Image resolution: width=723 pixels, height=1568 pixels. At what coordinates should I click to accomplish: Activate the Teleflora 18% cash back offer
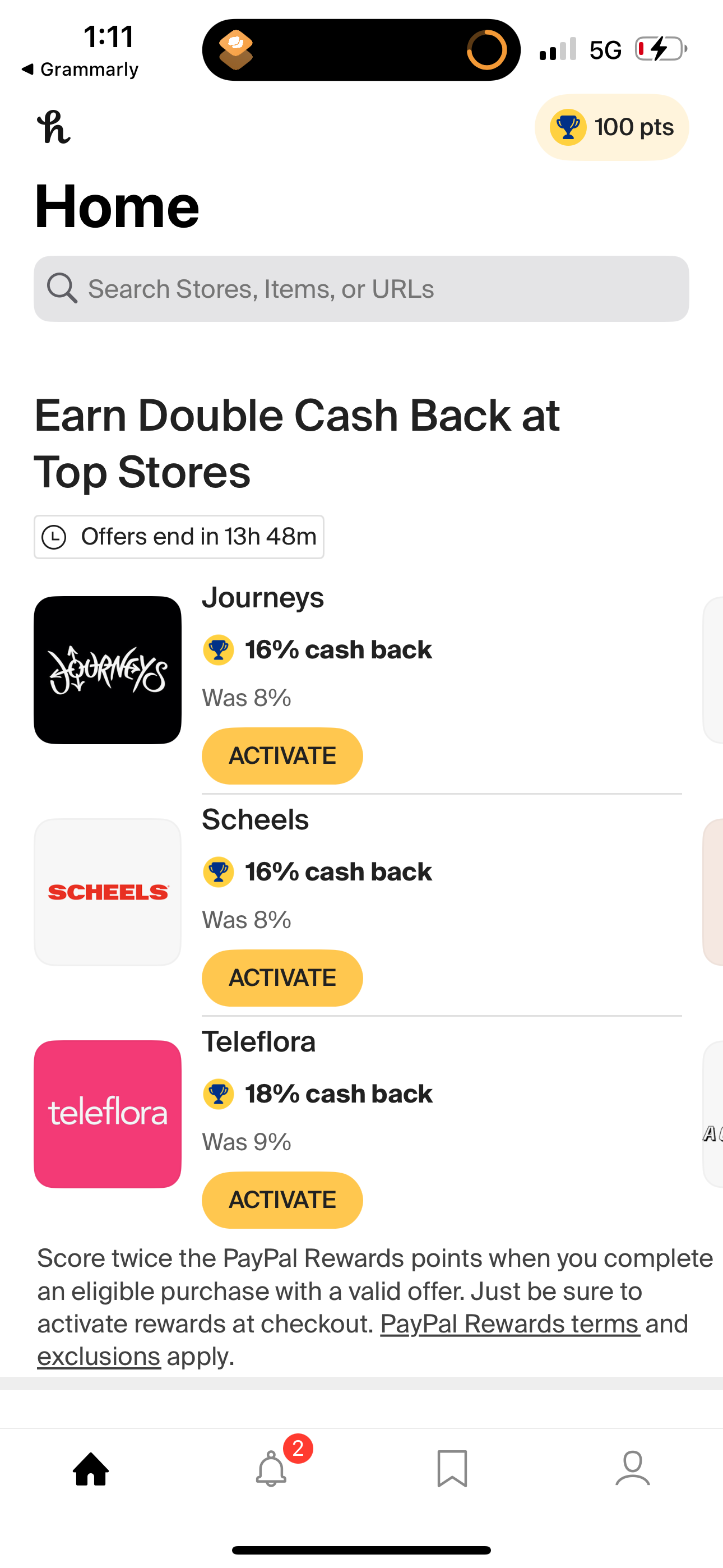[282, 1200]
